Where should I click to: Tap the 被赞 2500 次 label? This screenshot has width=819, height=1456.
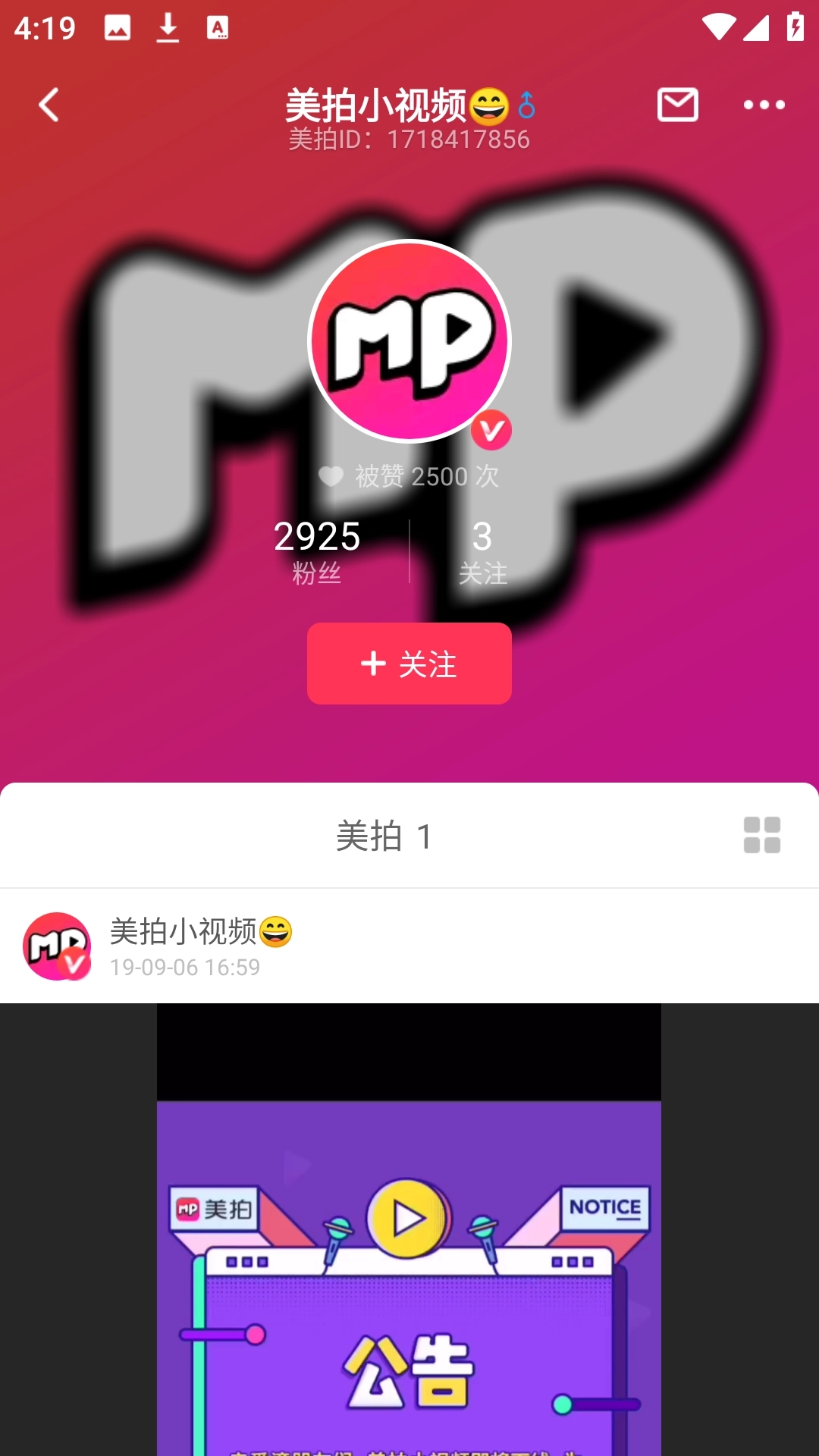pyautogui.click(x=425, y=476)
